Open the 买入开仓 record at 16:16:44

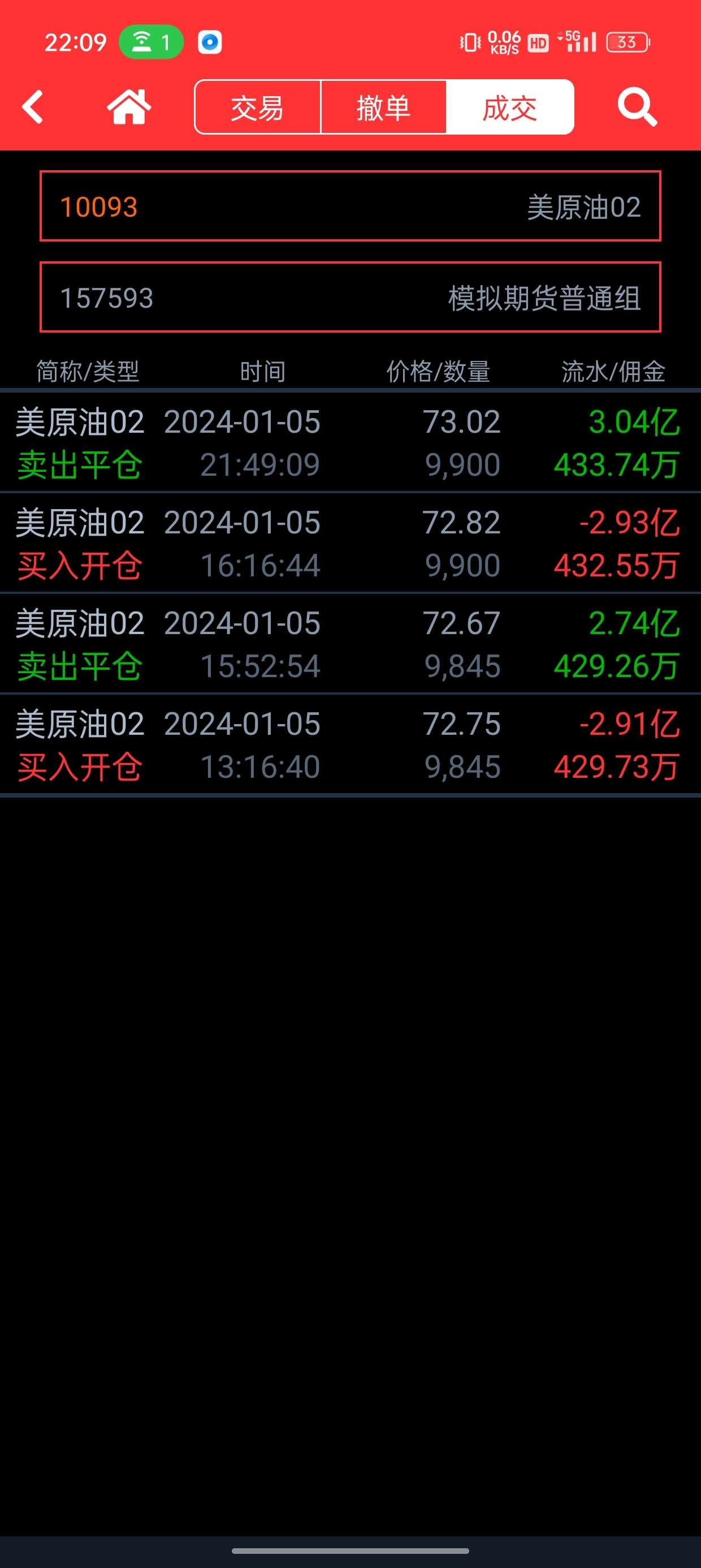pyautogui.click(x=350, y=543)
